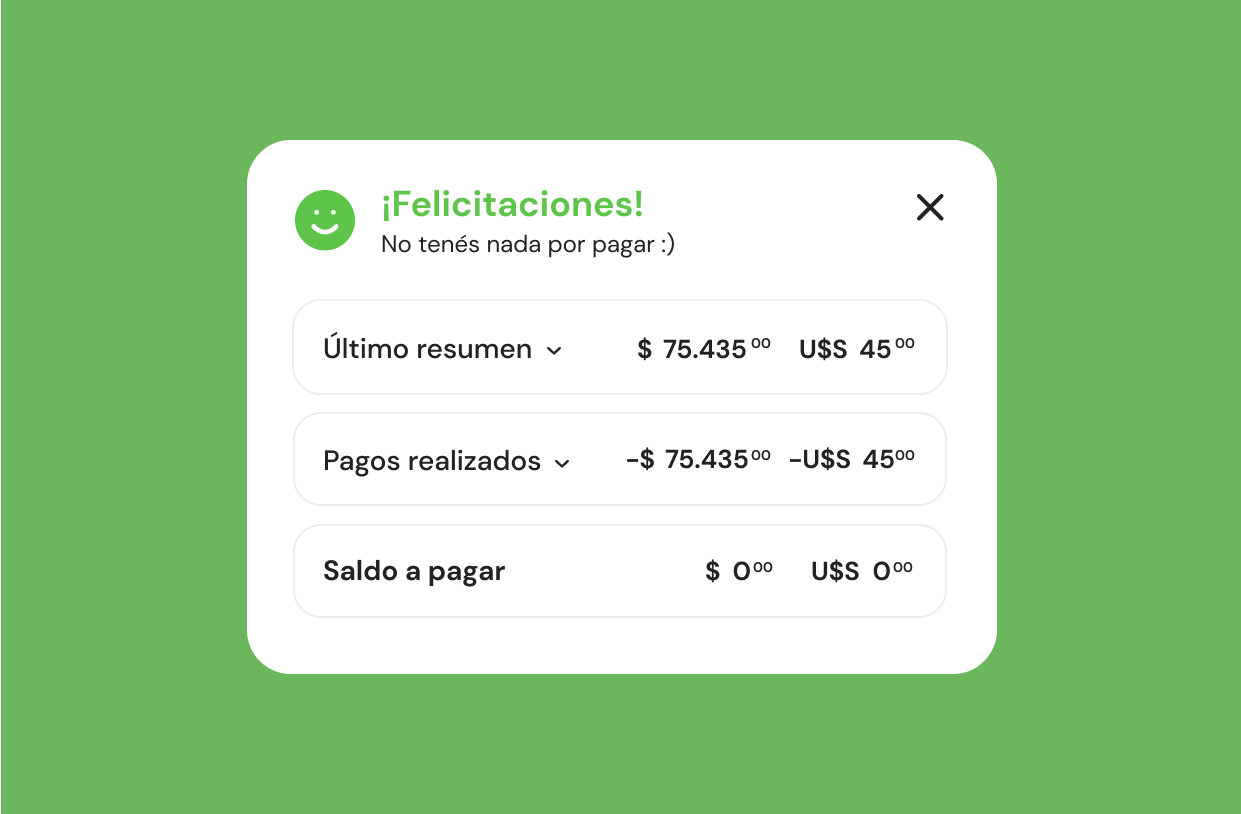Close the ¡Felicitaciones! dialog
The height and width of the screenshot is (814, 1241).
tap(930, 207)
